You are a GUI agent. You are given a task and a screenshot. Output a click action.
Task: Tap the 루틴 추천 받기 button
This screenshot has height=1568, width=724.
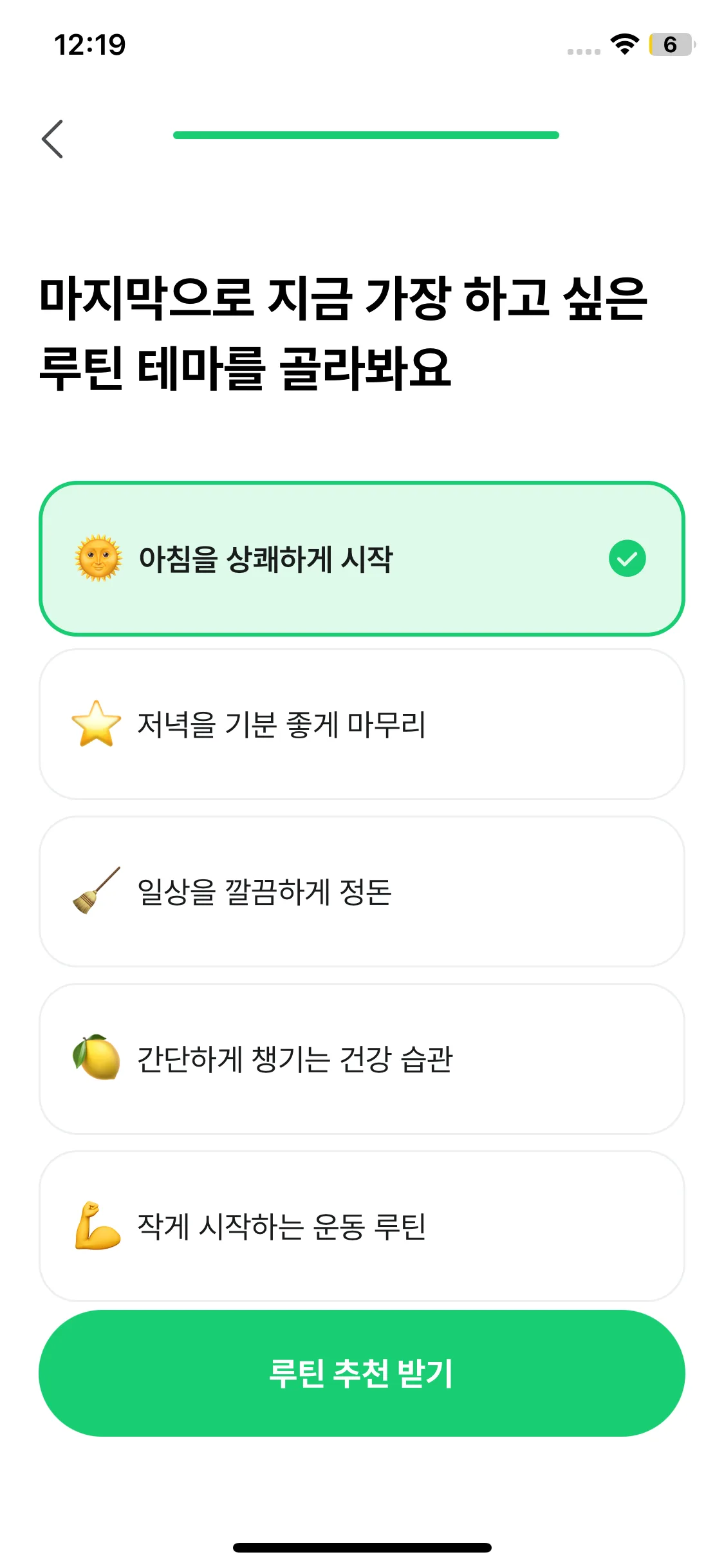(x=362, y=1373)
